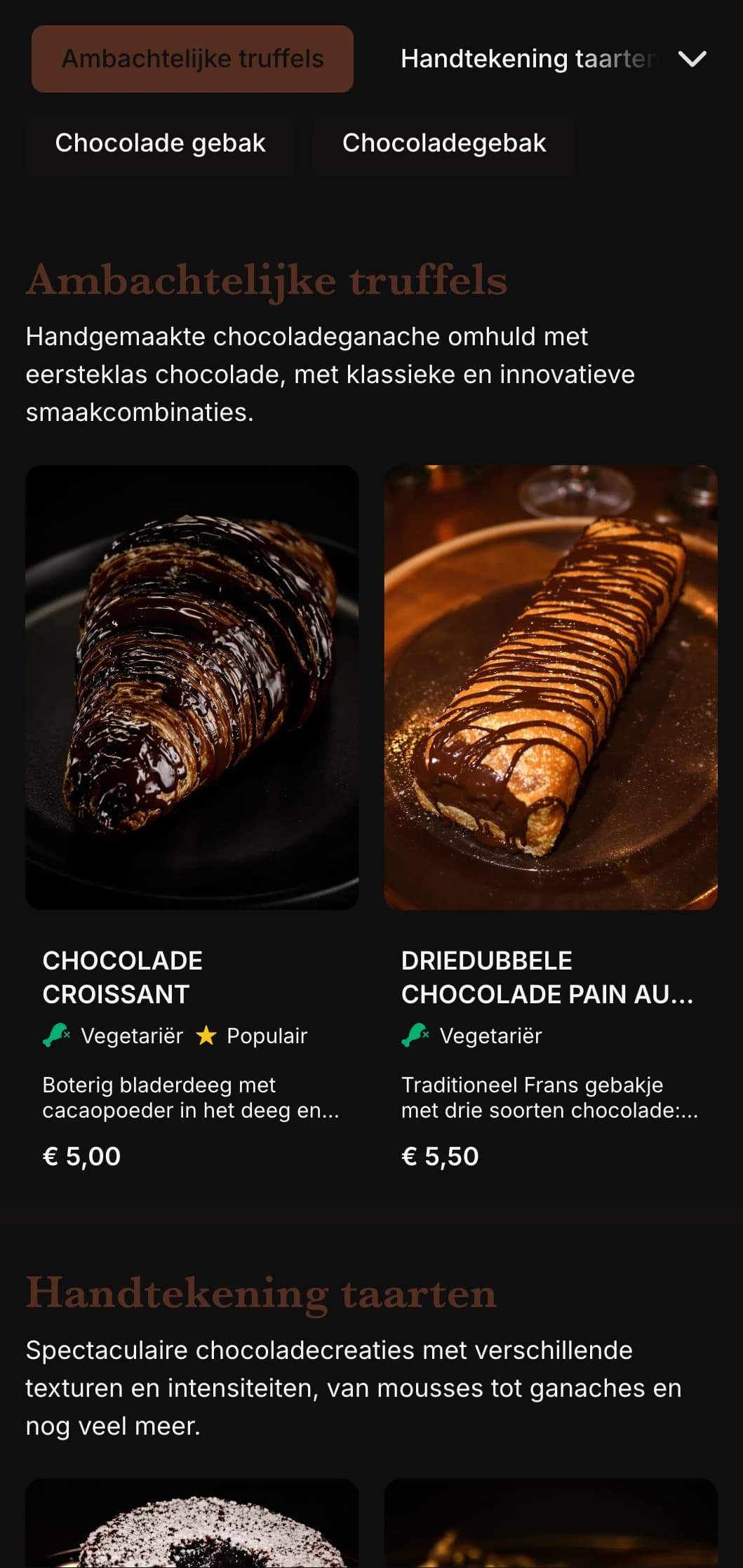Select the Ambachtelijke truffels tab
Viewport: 743px width, 1568px height.
point(192,59)
